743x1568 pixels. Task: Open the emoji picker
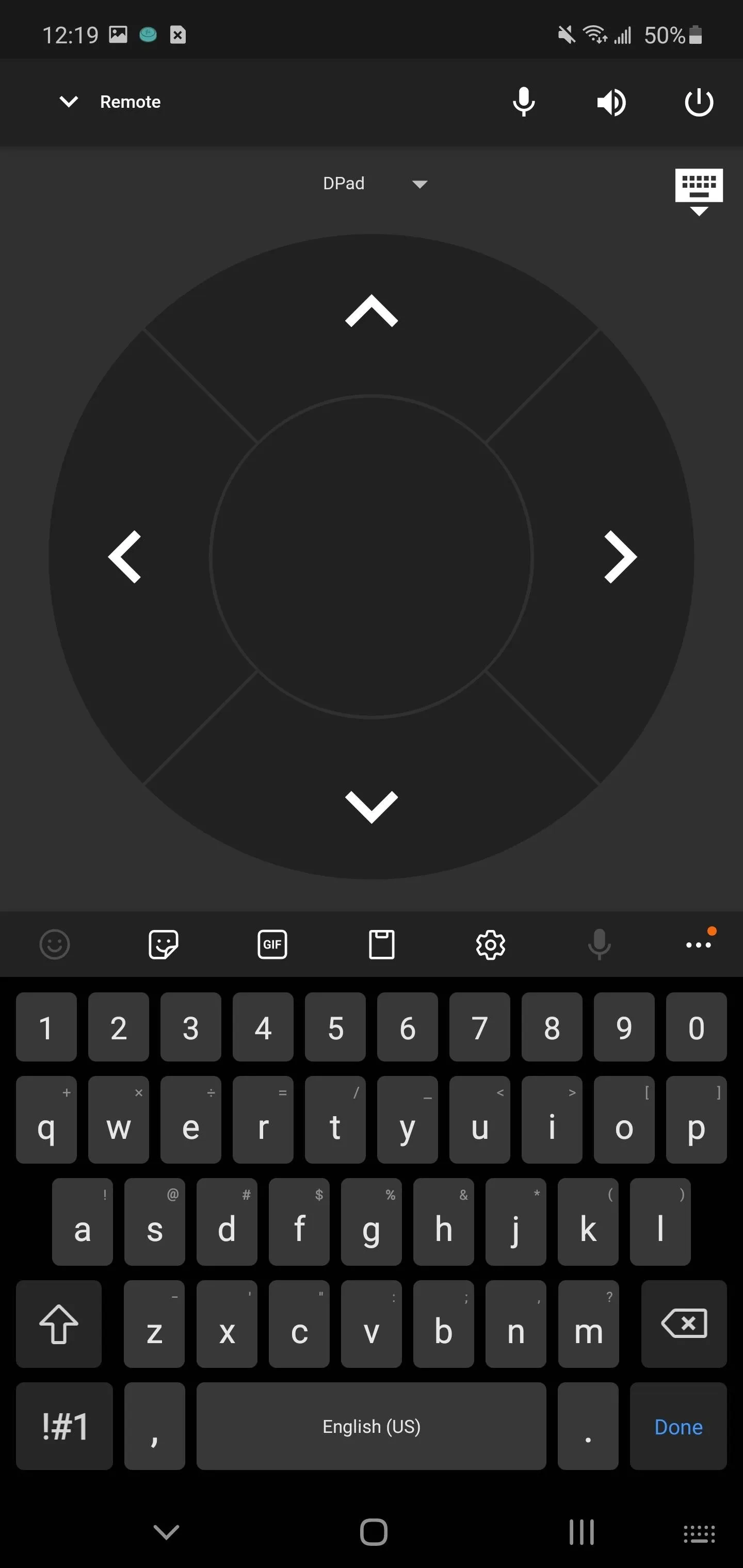coord(55,945)
